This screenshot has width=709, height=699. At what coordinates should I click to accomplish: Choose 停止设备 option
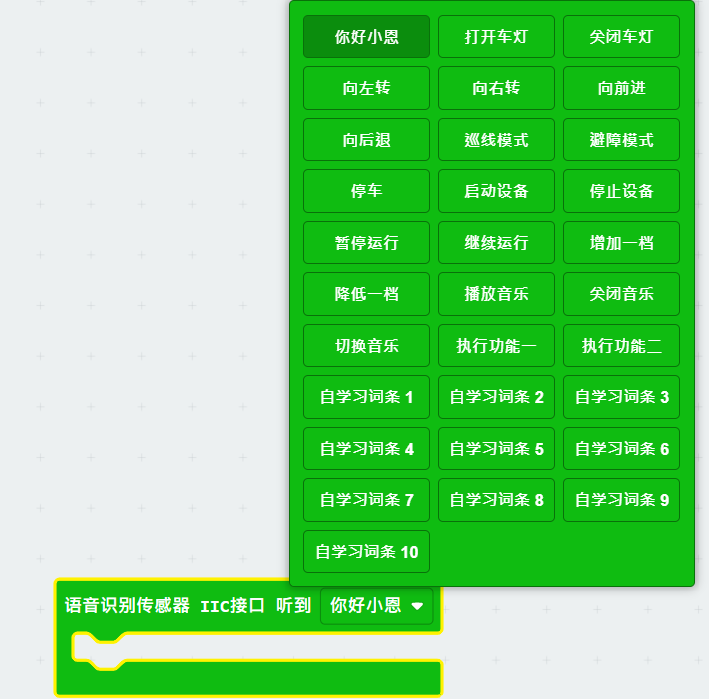click(x=621, y=191)
